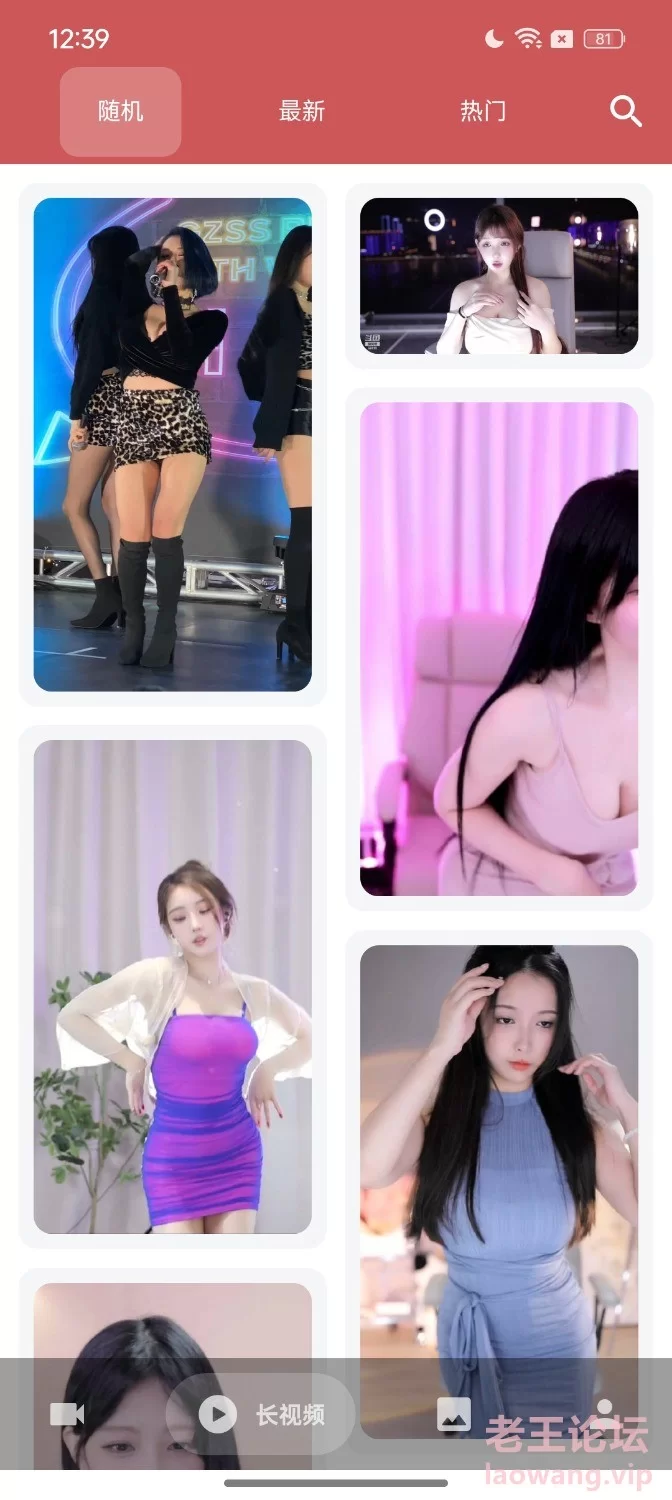This screenshot has width=672, height=1500.
Task: Open the search icon
Action: 626,111
